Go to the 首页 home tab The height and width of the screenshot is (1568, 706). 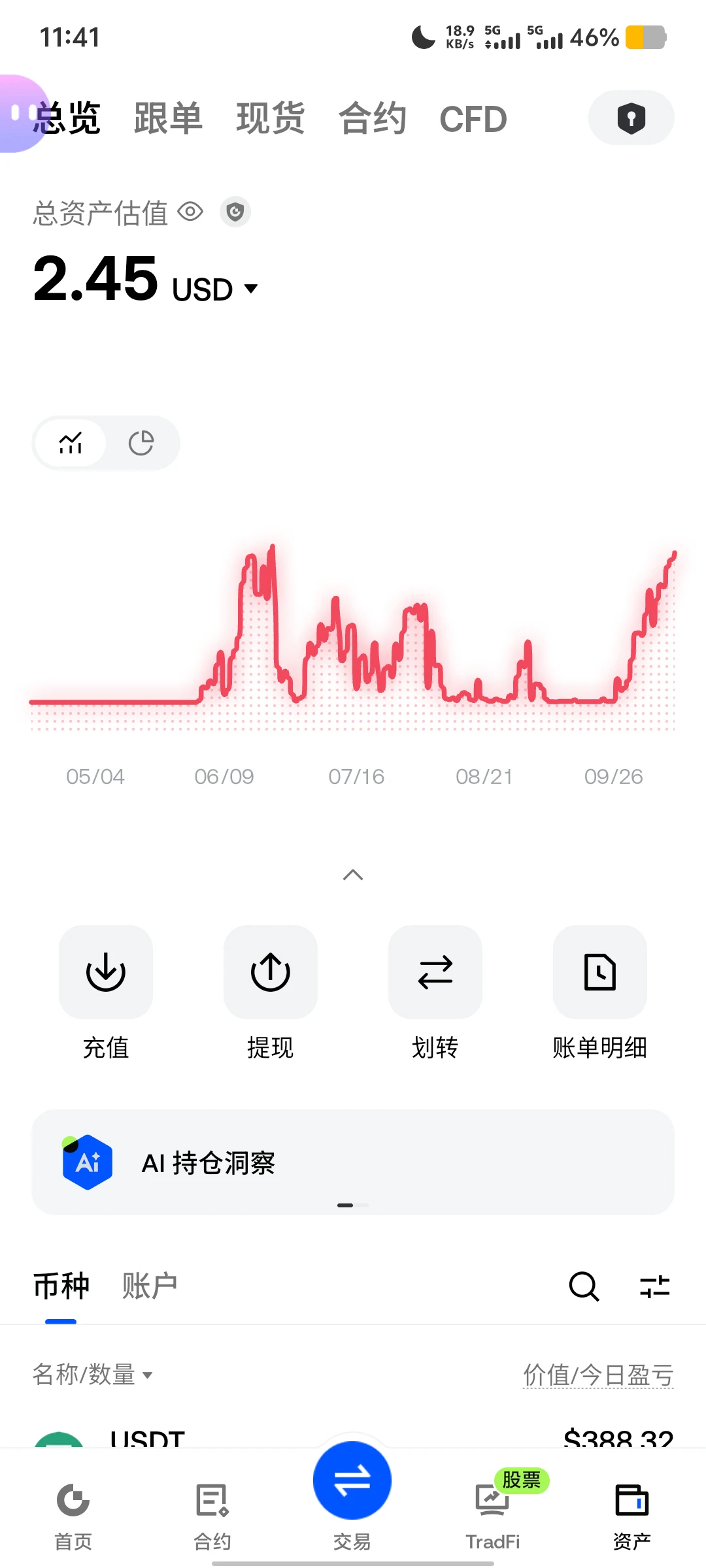pyautogui.click(x=73, y=1516)
